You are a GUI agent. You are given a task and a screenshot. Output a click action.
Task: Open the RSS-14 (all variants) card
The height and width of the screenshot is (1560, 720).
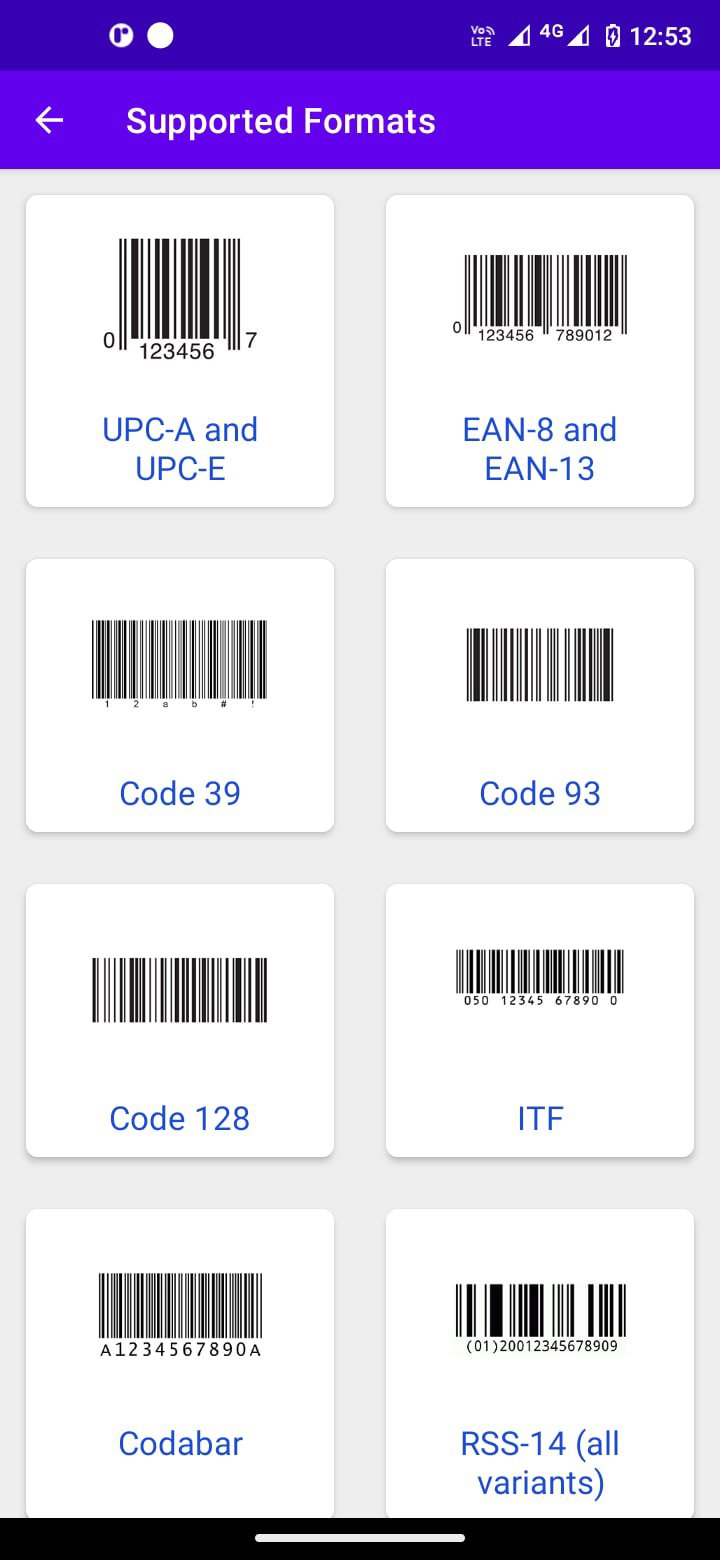click(x=540, y=1360)
